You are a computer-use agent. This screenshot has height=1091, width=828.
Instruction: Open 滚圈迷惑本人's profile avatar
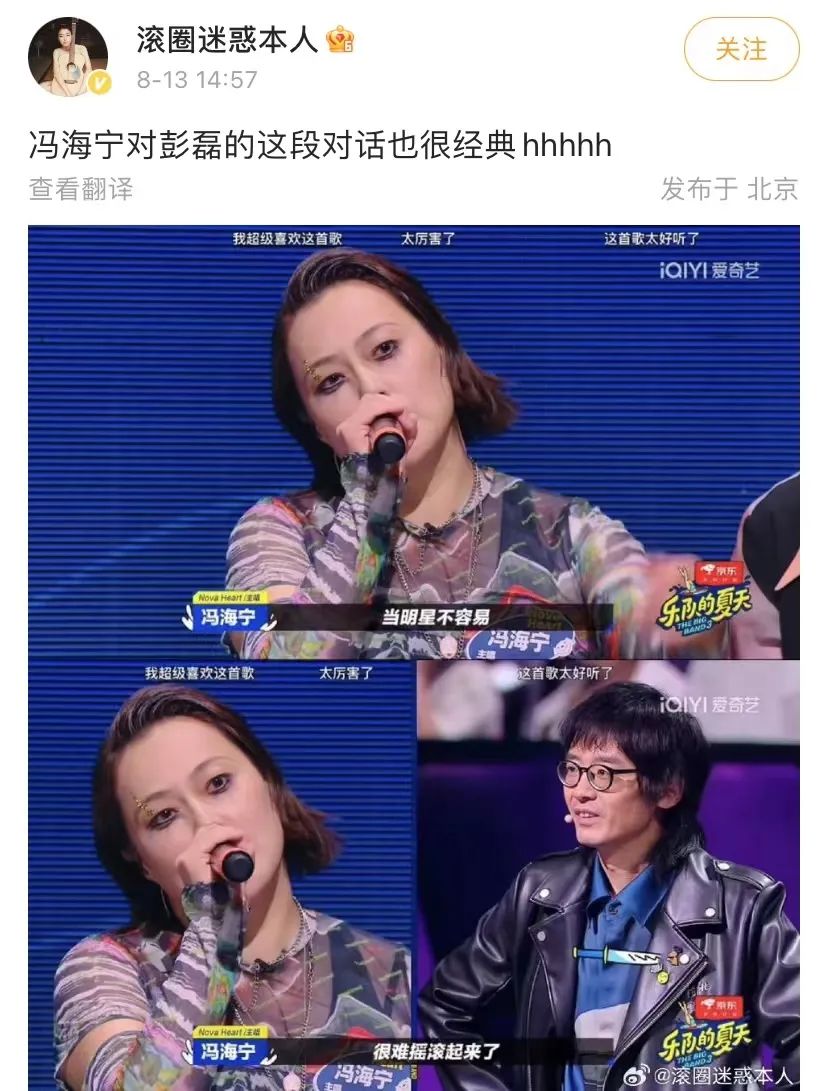(x=68, y=57)
